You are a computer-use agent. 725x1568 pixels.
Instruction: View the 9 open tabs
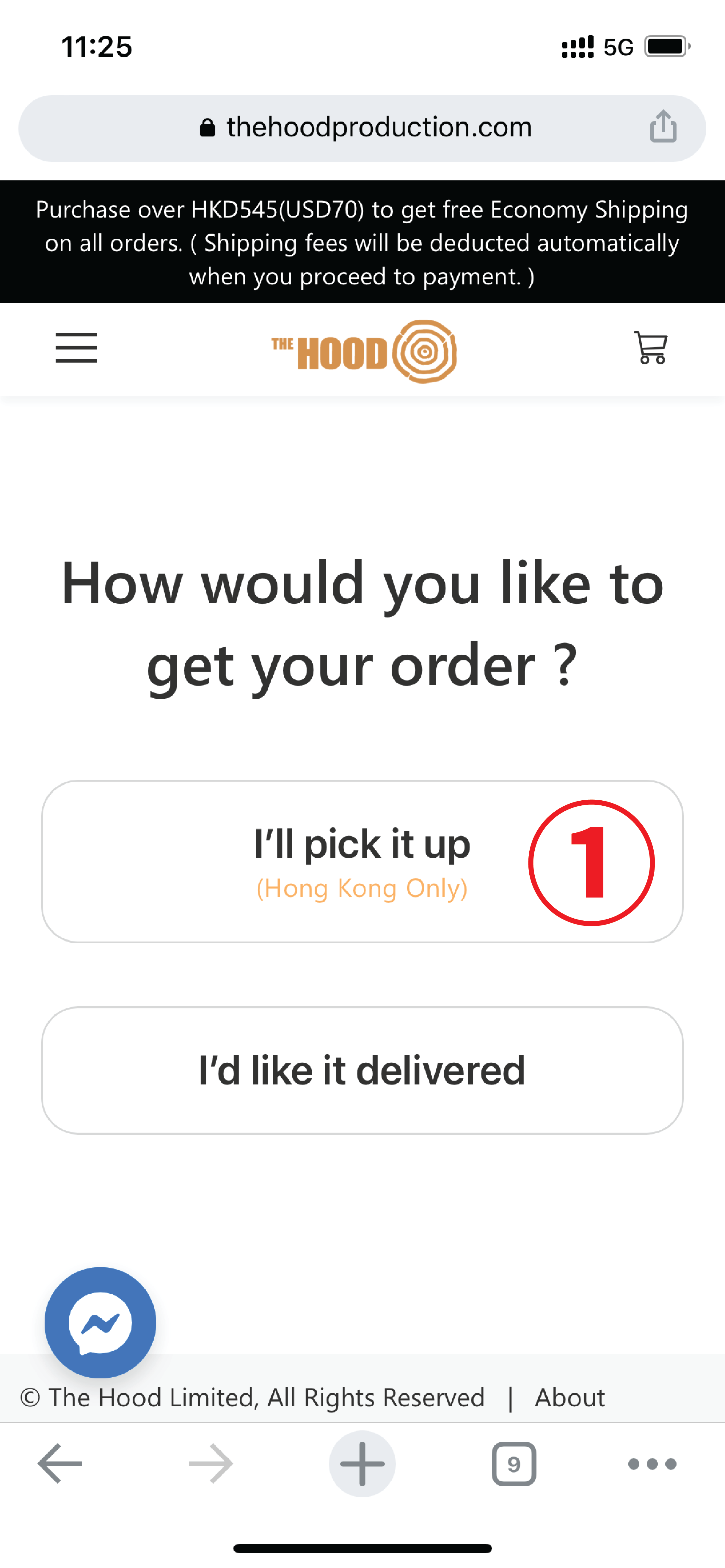coord(514,1463)
